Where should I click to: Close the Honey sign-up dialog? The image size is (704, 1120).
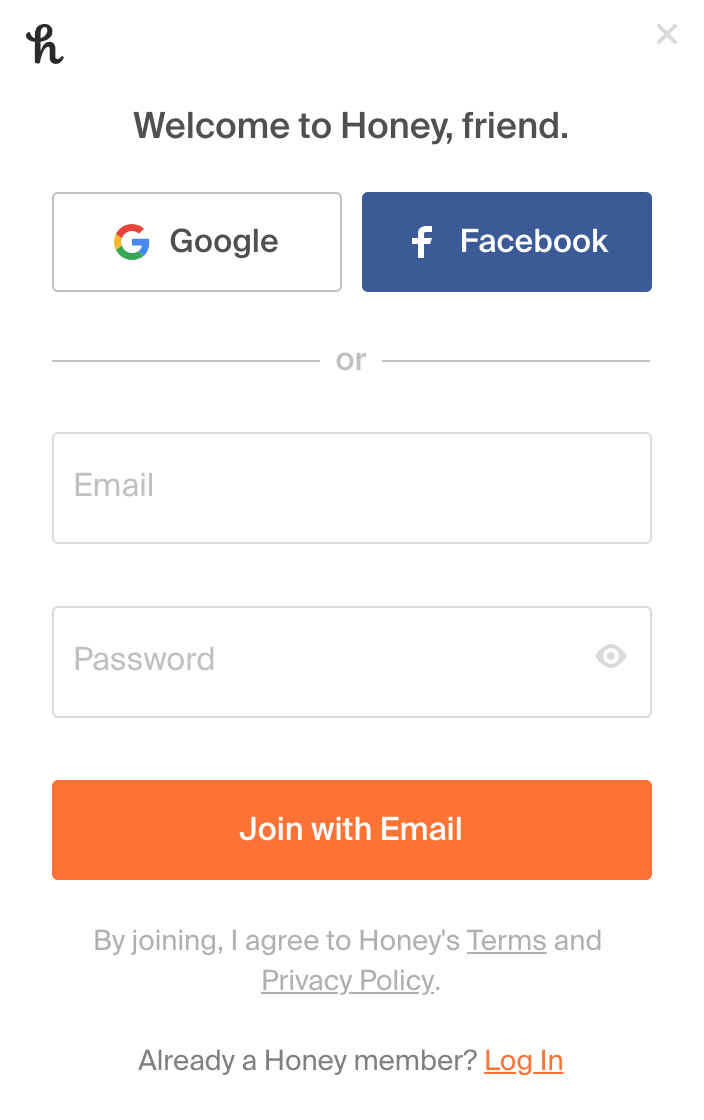click(667, 35)
